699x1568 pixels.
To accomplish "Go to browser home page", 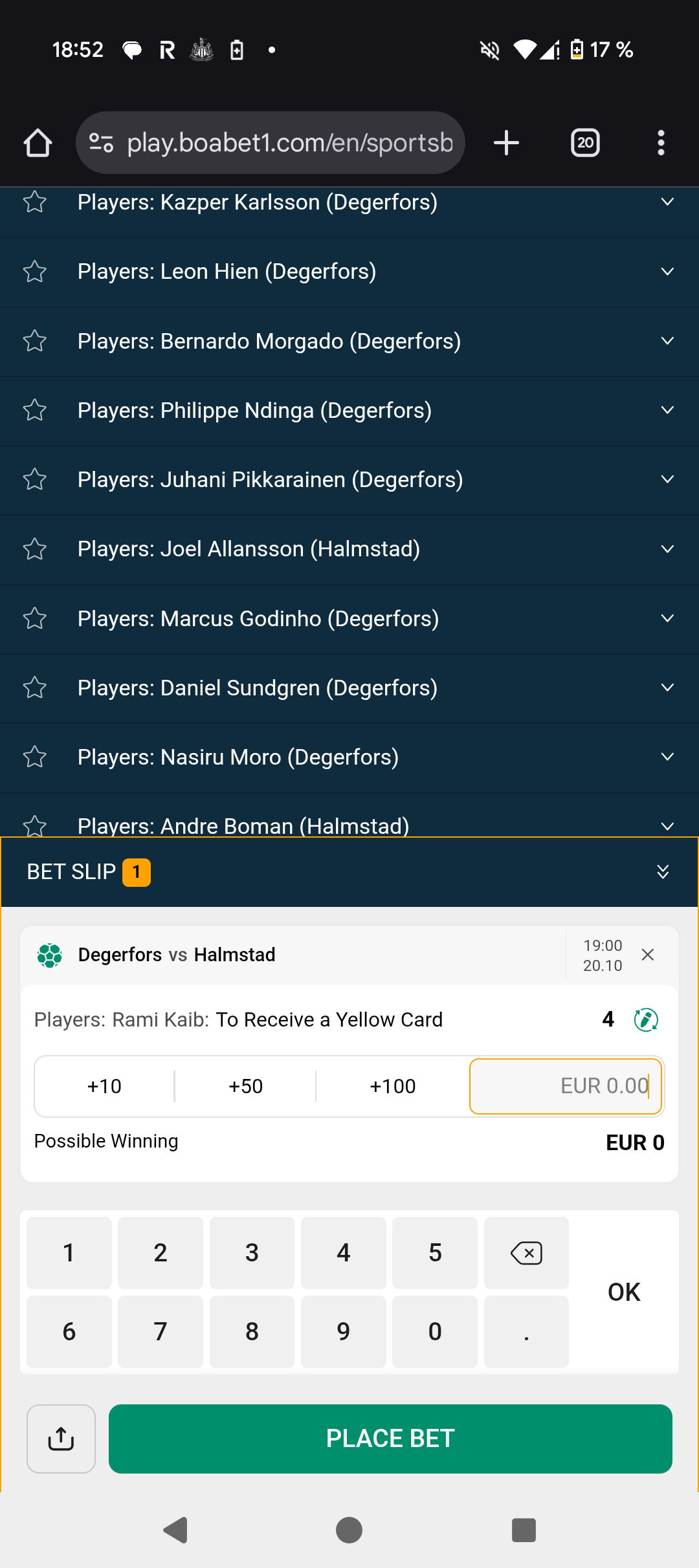I will (38, 143).
